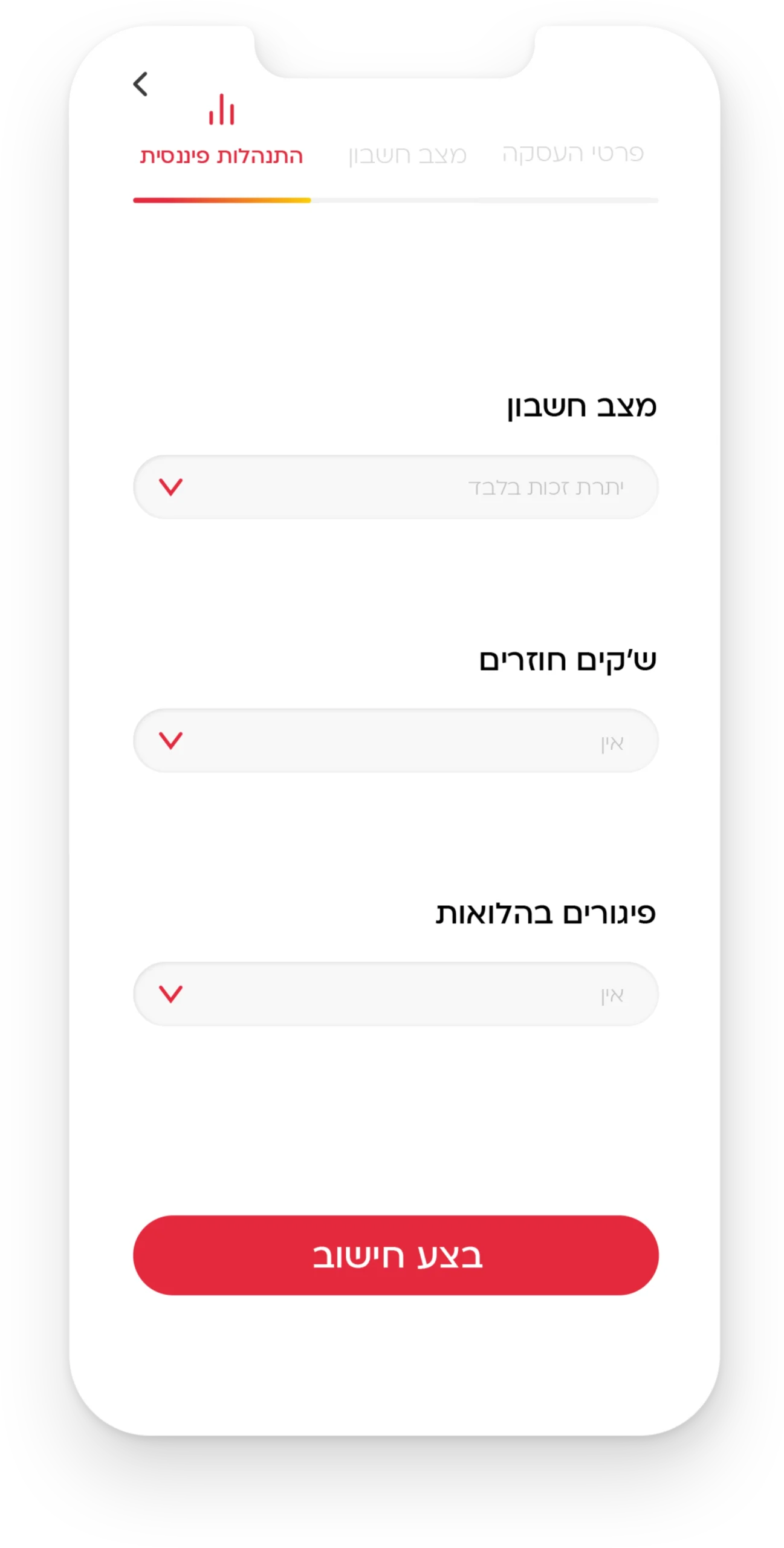Open the פיגורים בהלוואות dropdown
The image size is (784, 1548).
pyautogui.click(x=395, y=994)
